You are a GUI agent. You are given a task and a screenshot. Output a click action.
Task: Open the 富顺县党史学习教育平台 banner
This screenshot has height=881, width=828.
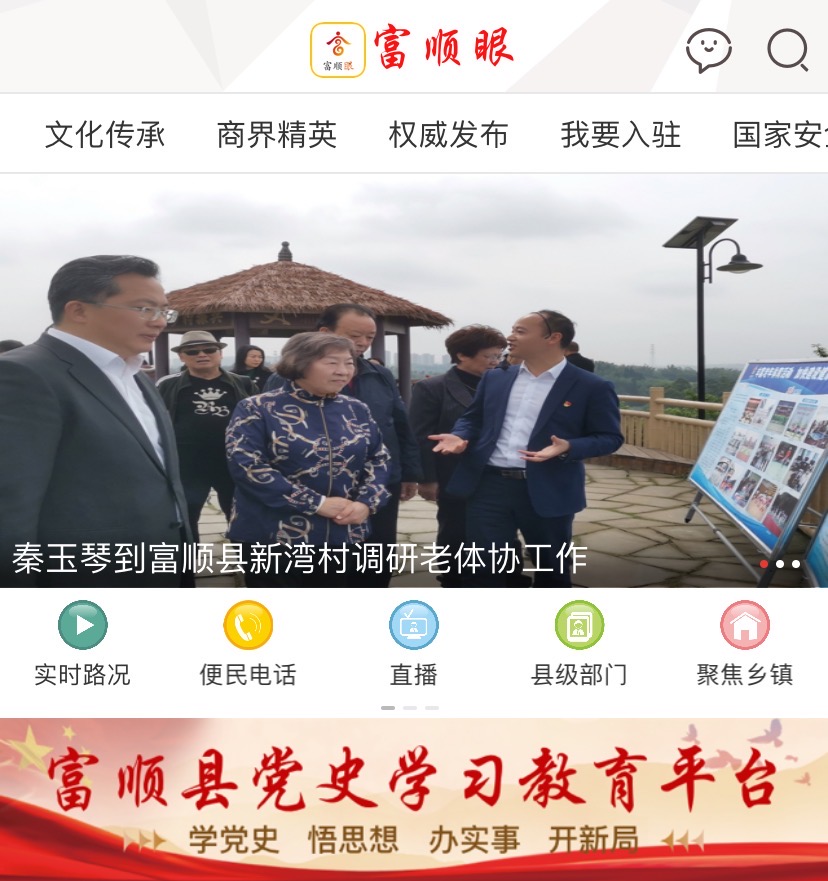414,800
